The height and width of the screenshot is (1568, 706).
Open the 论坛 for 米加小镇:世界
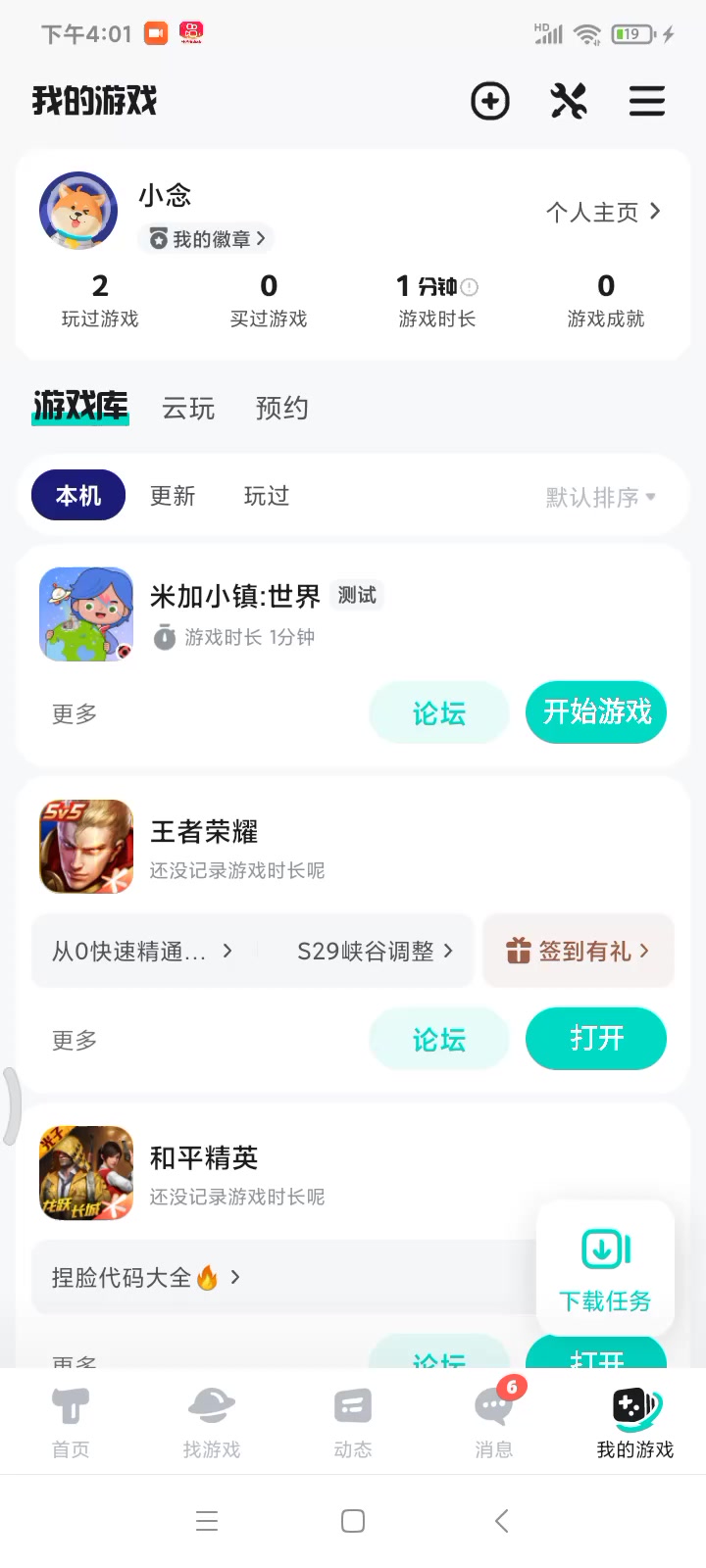click(x=439, y=713)
